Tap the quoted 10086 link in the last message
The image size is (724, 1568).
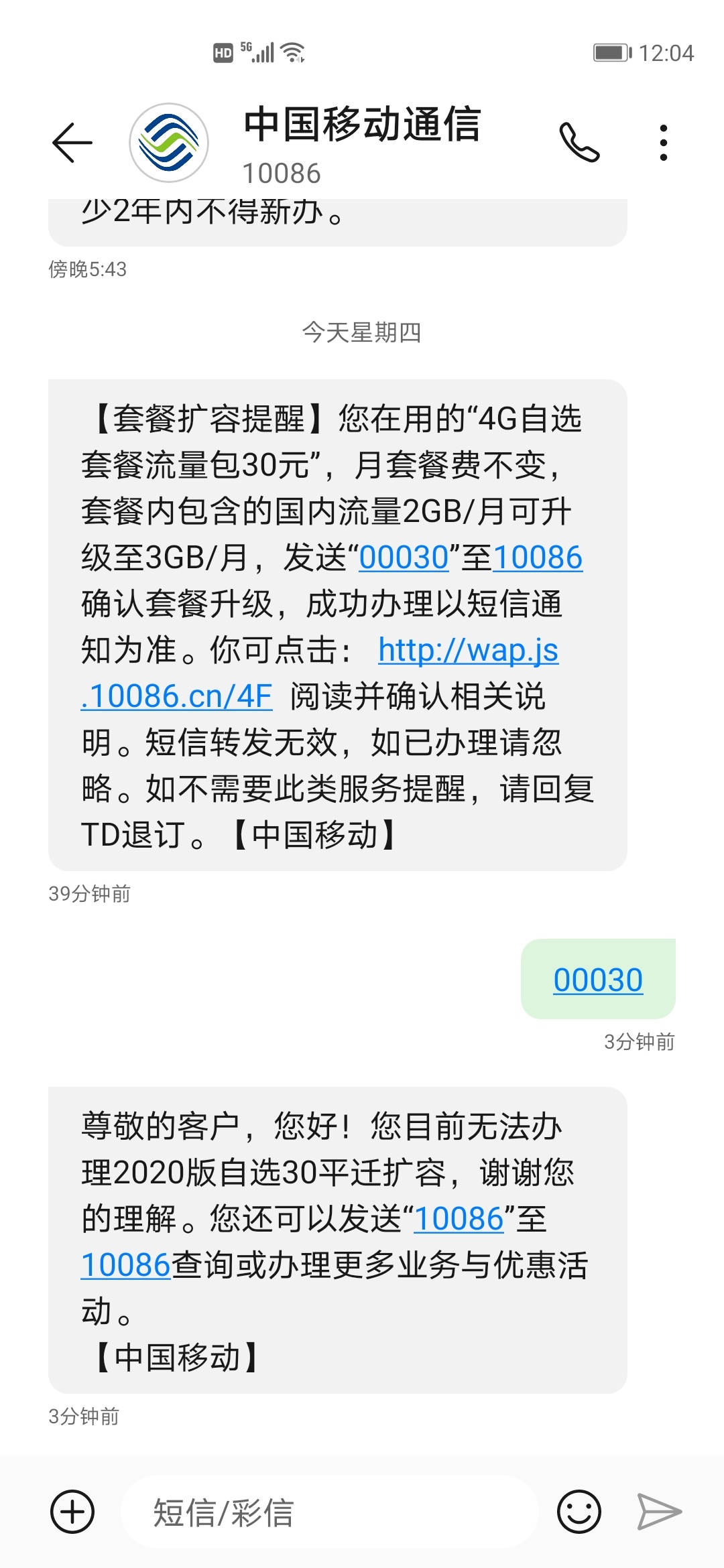pyautogui.click(x=459, y=1219)
